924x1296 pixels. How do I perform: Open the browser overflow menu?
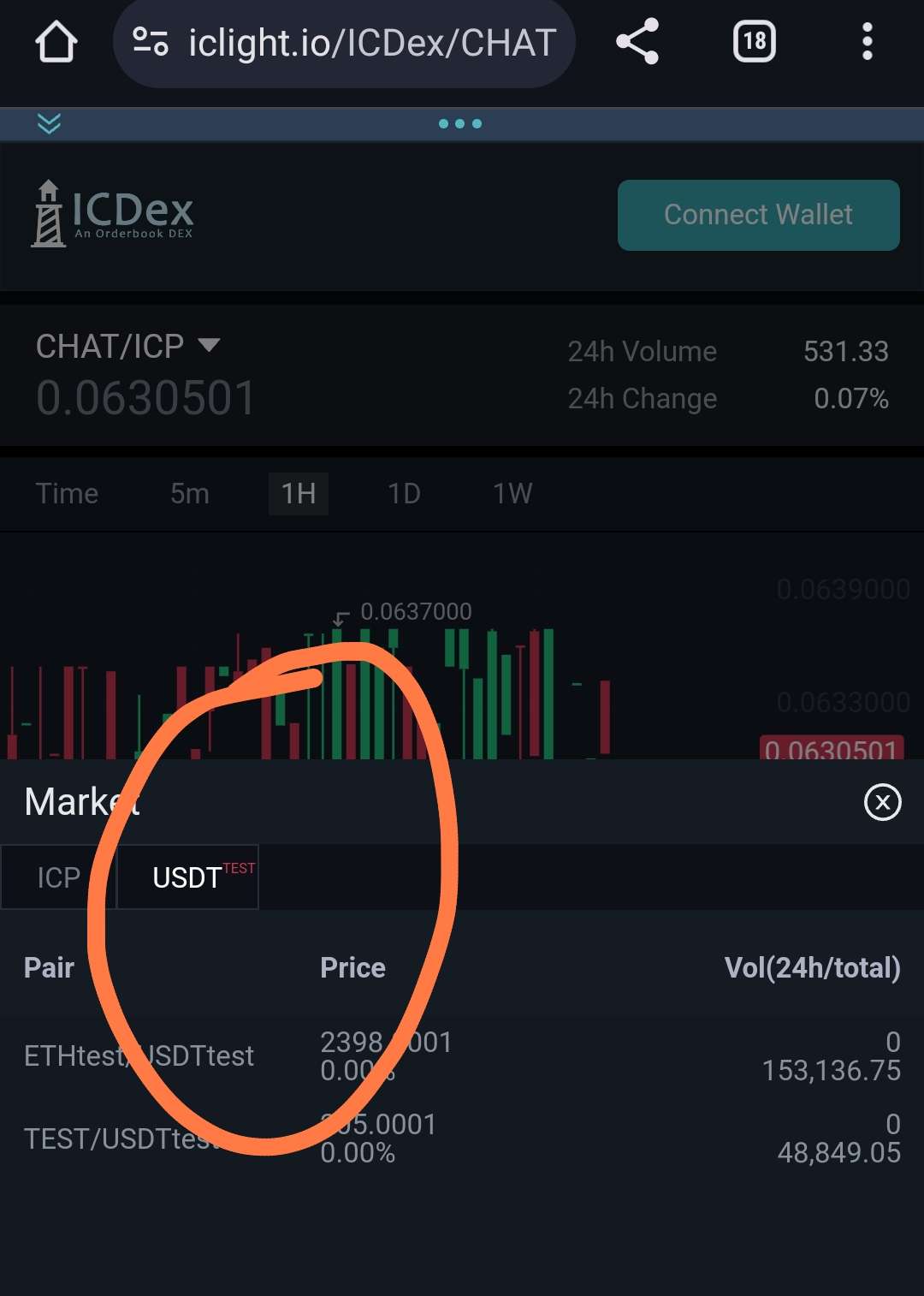pyautogui.click(x=867, y=42)
